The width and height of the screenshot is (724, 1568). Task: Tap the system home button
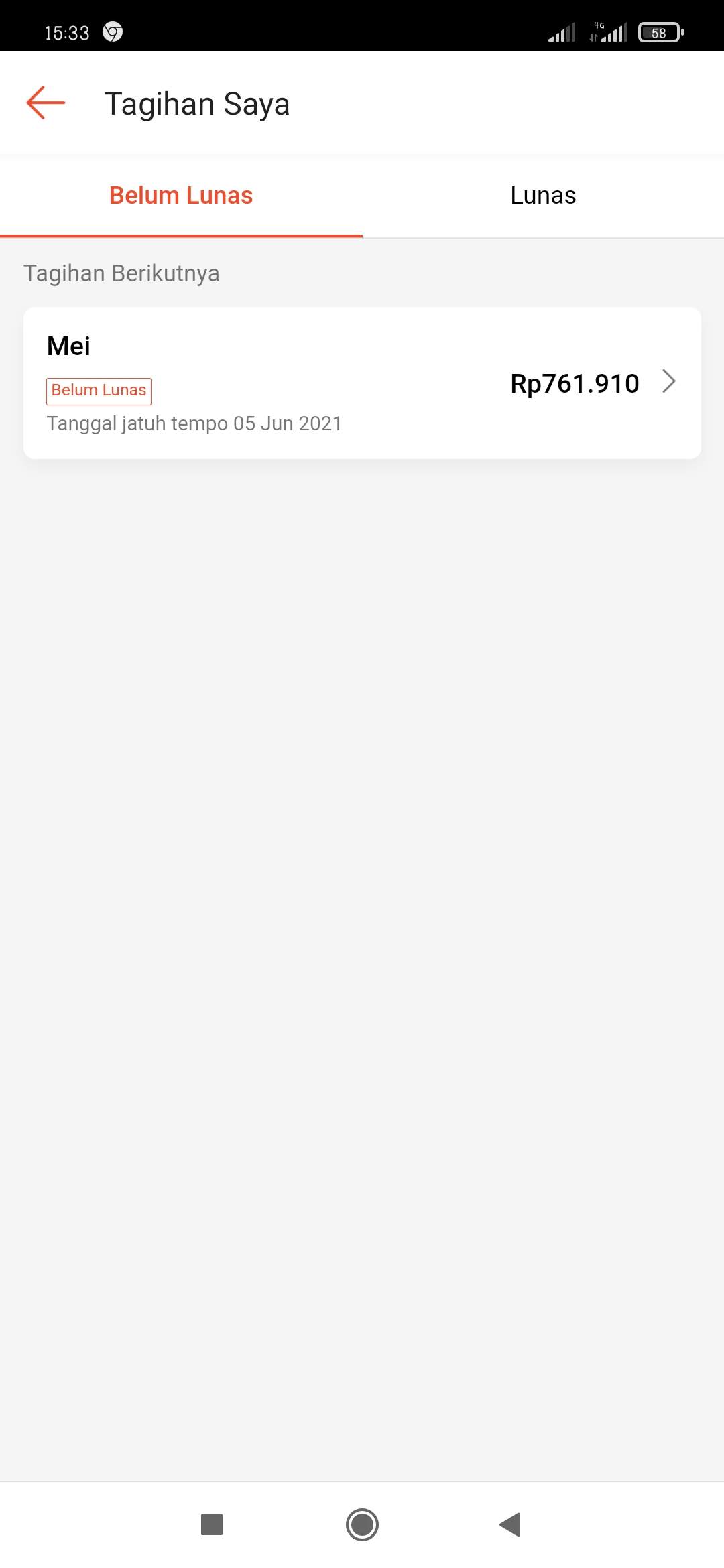362,1524
